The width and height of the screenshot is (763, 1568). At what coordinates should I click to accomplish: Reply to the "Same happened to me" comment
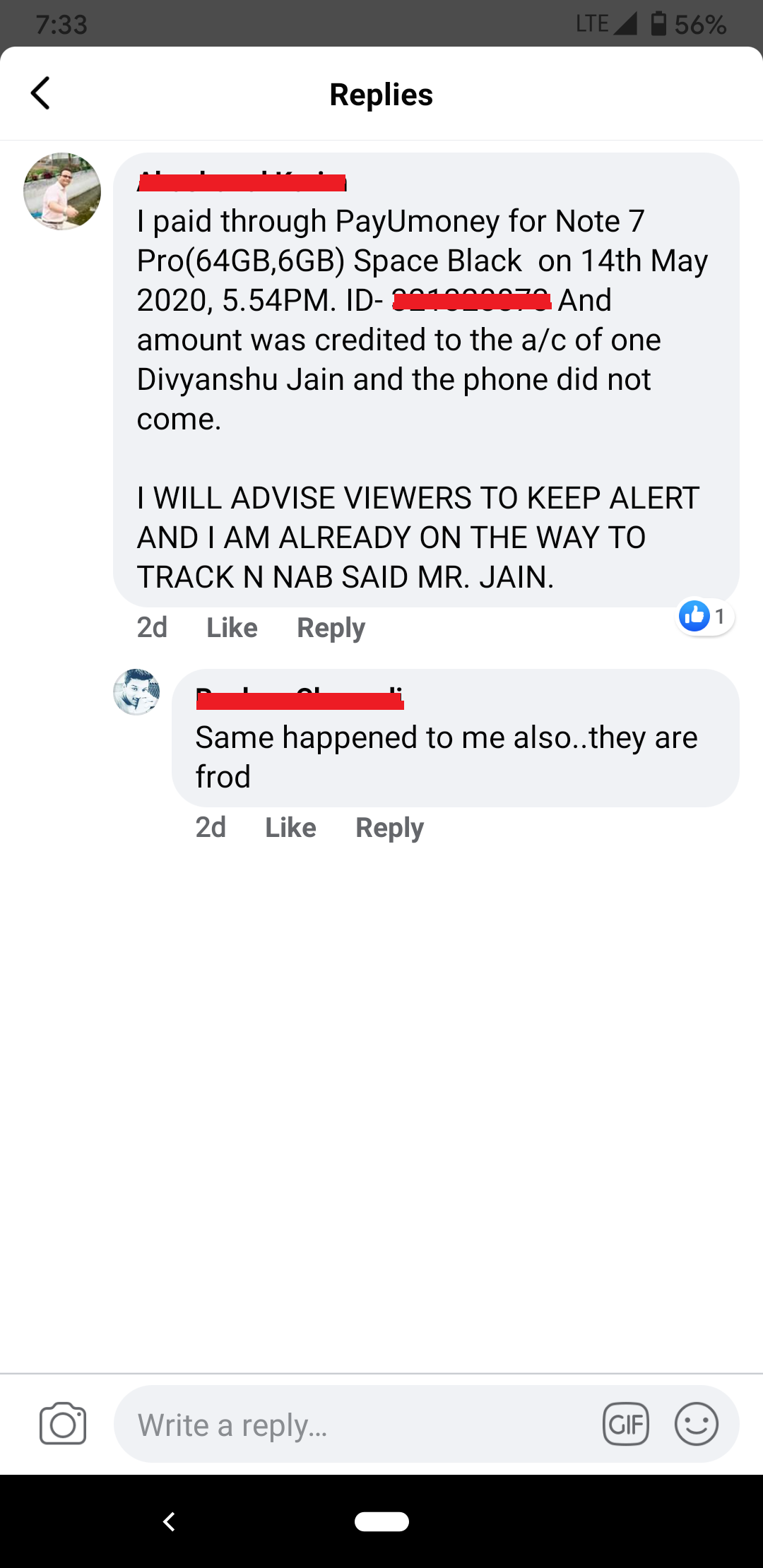389,827
